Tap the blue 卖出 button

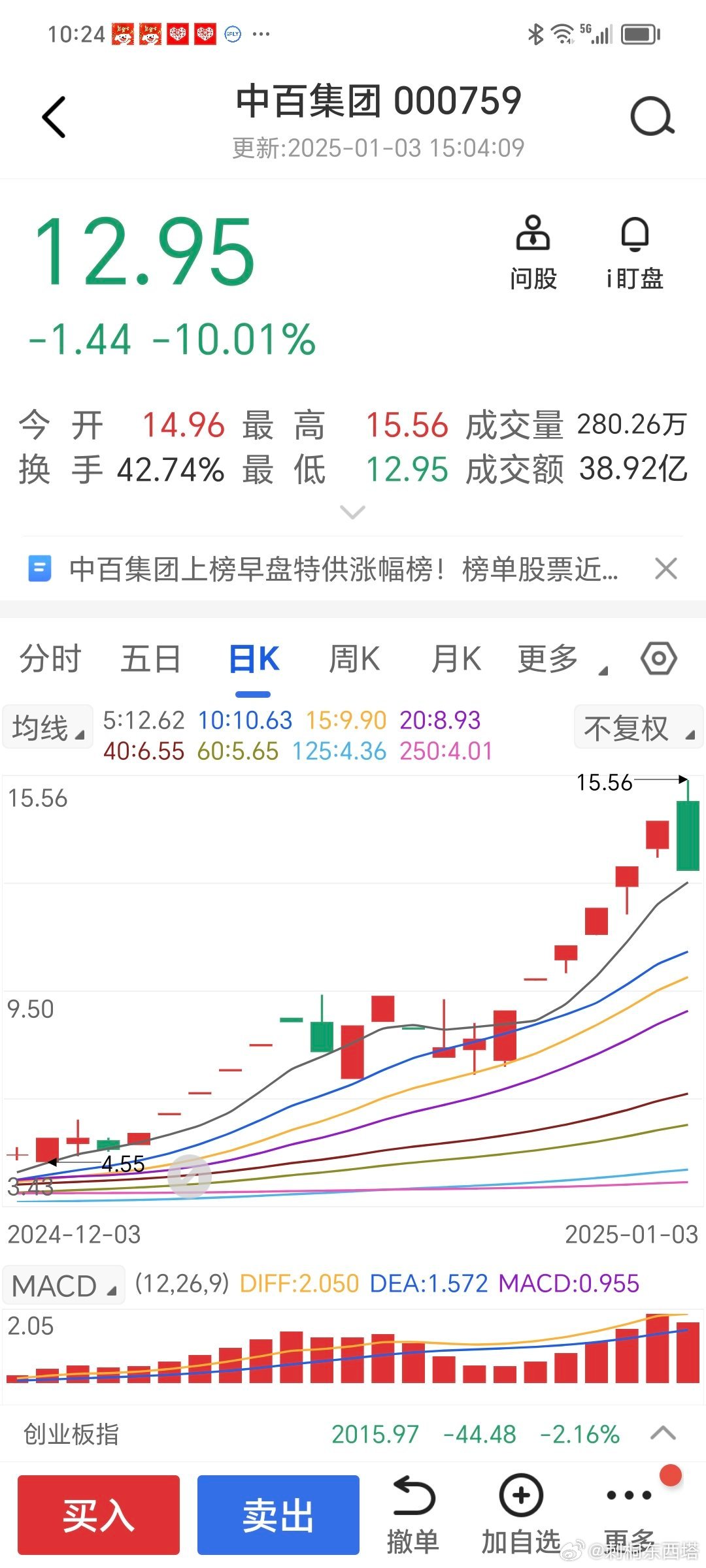pos(278,1514)
